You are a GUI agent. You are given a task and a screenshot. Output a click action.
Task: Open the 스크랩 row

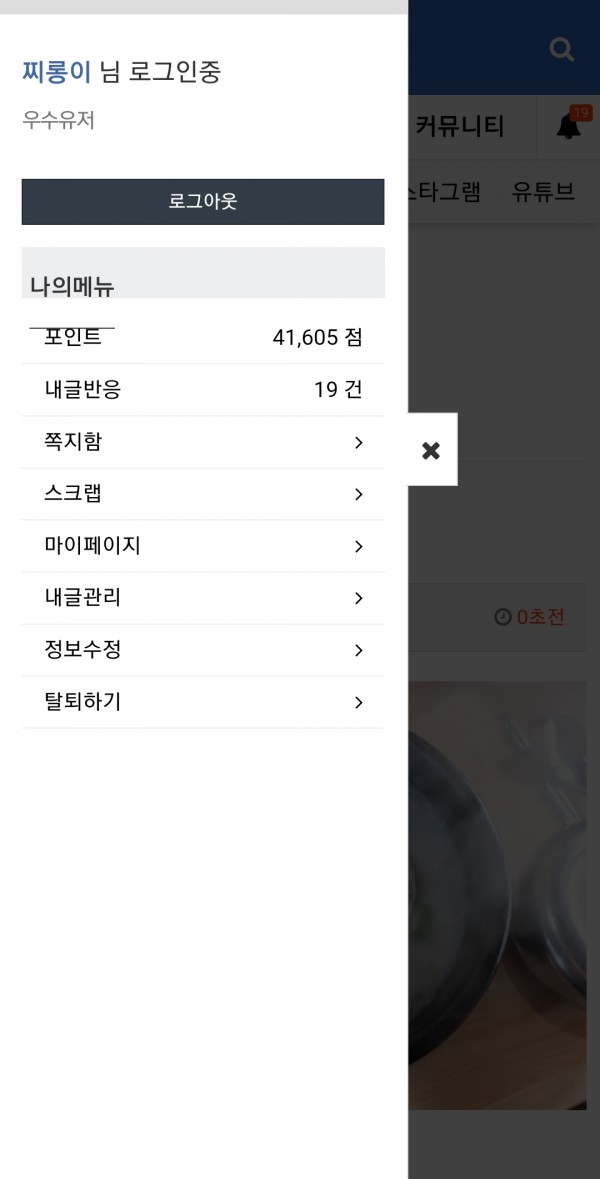203,494
